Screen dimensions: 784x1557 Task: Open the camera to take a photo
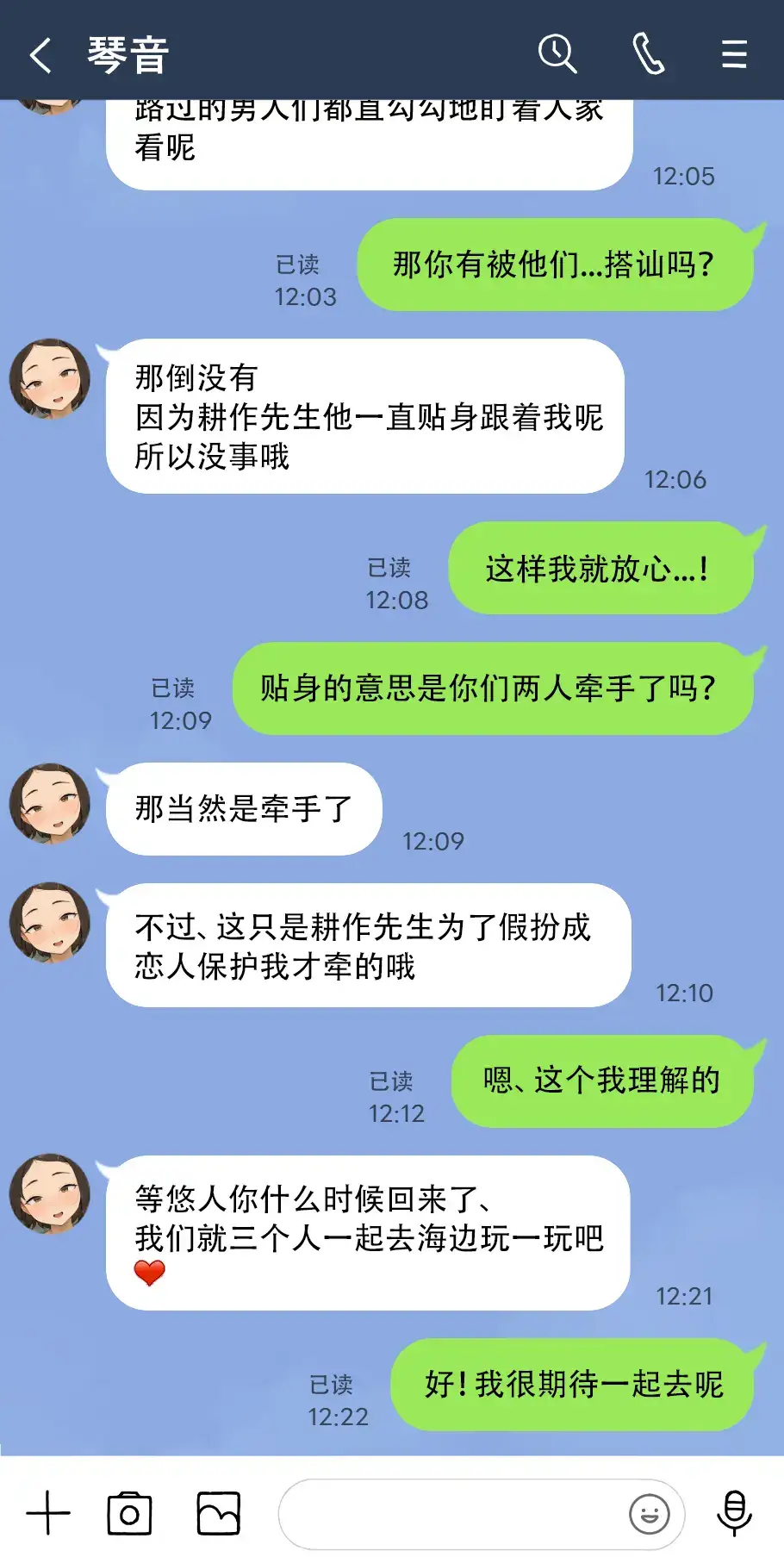[x=129, y=1514]
